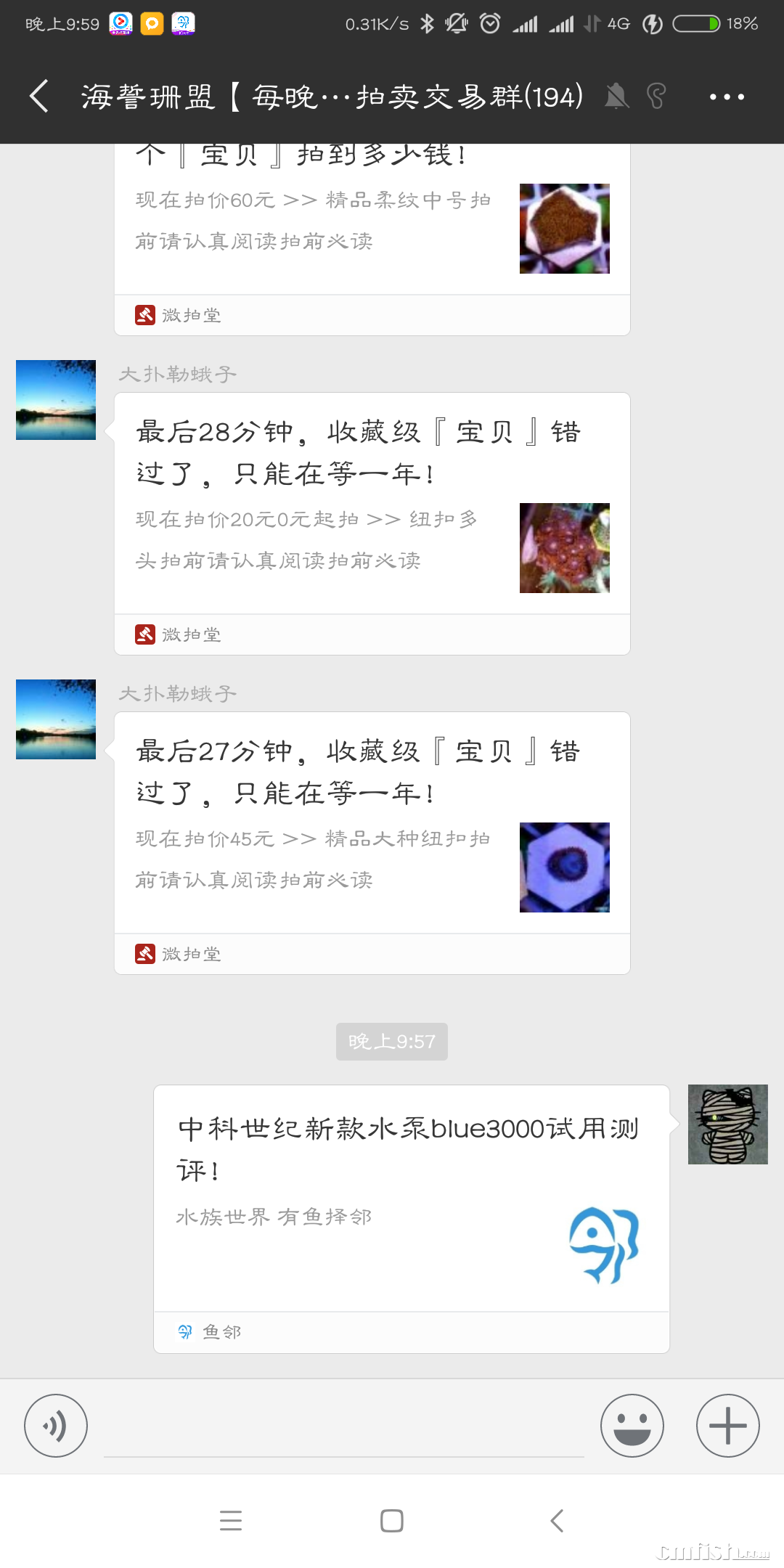Open the plus attachment menu
The width and height of the screenshot is (784, 1568).
coord(727,1425)
